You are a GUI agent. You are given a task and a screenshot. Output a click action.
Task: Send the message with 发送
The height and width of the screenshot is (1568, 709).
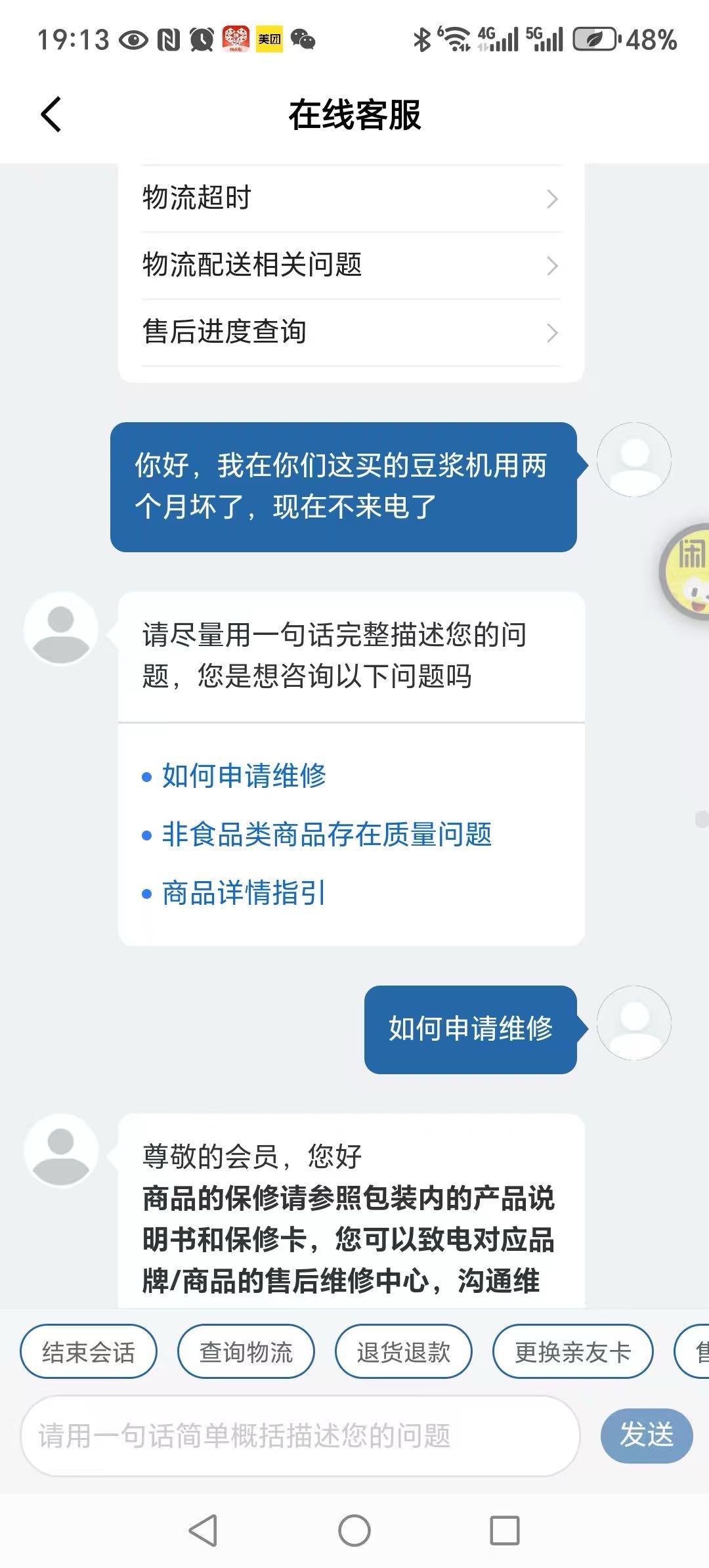(x=646, y=1436)
